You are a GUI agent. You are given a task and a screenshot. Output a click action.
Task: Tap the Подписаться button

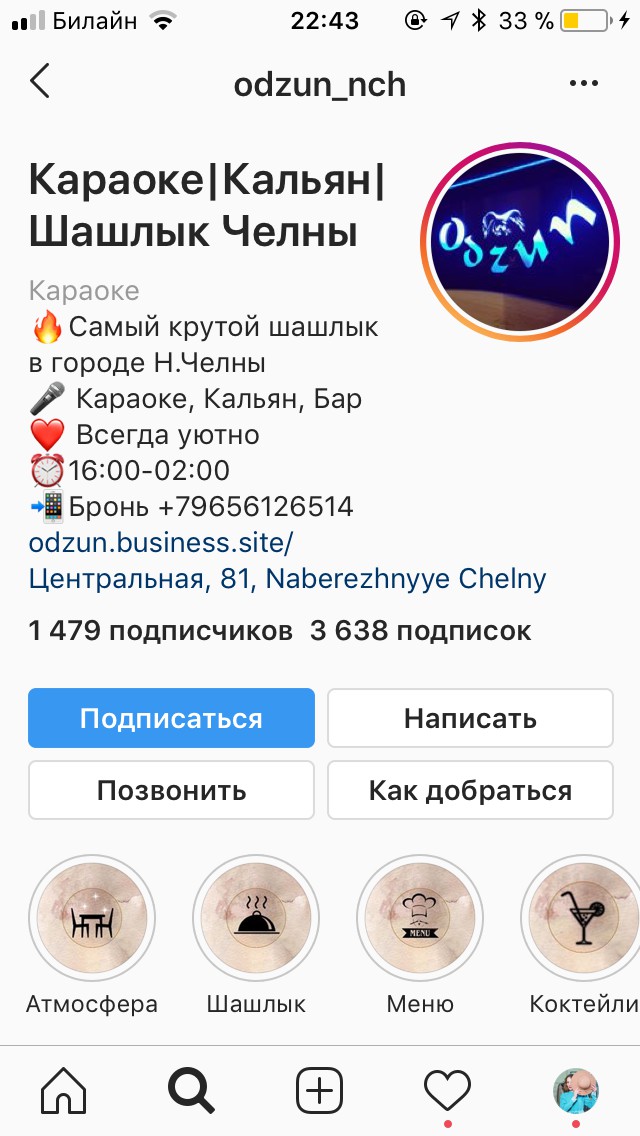171,718
